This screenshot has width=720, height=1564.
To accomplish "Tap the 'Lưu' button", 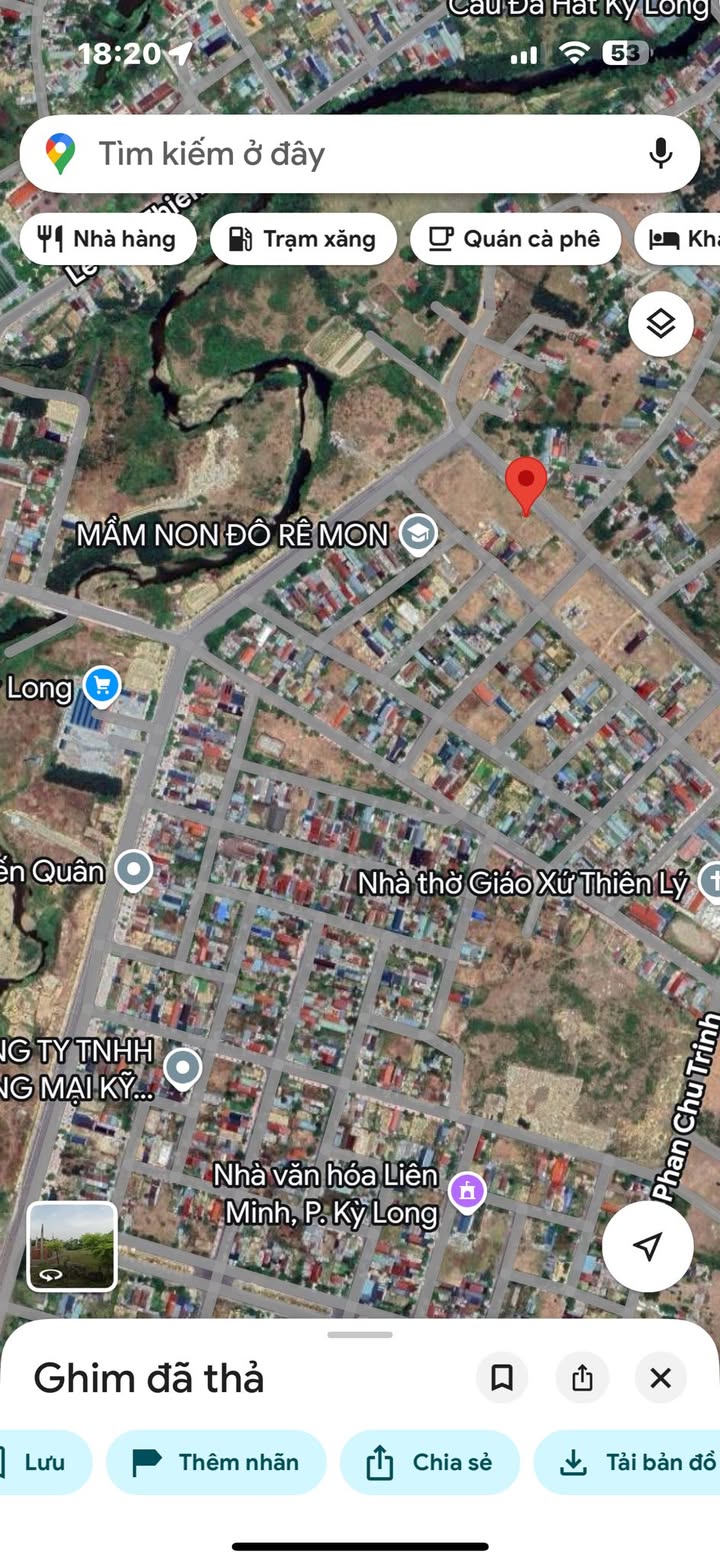I will point(40,1462).
